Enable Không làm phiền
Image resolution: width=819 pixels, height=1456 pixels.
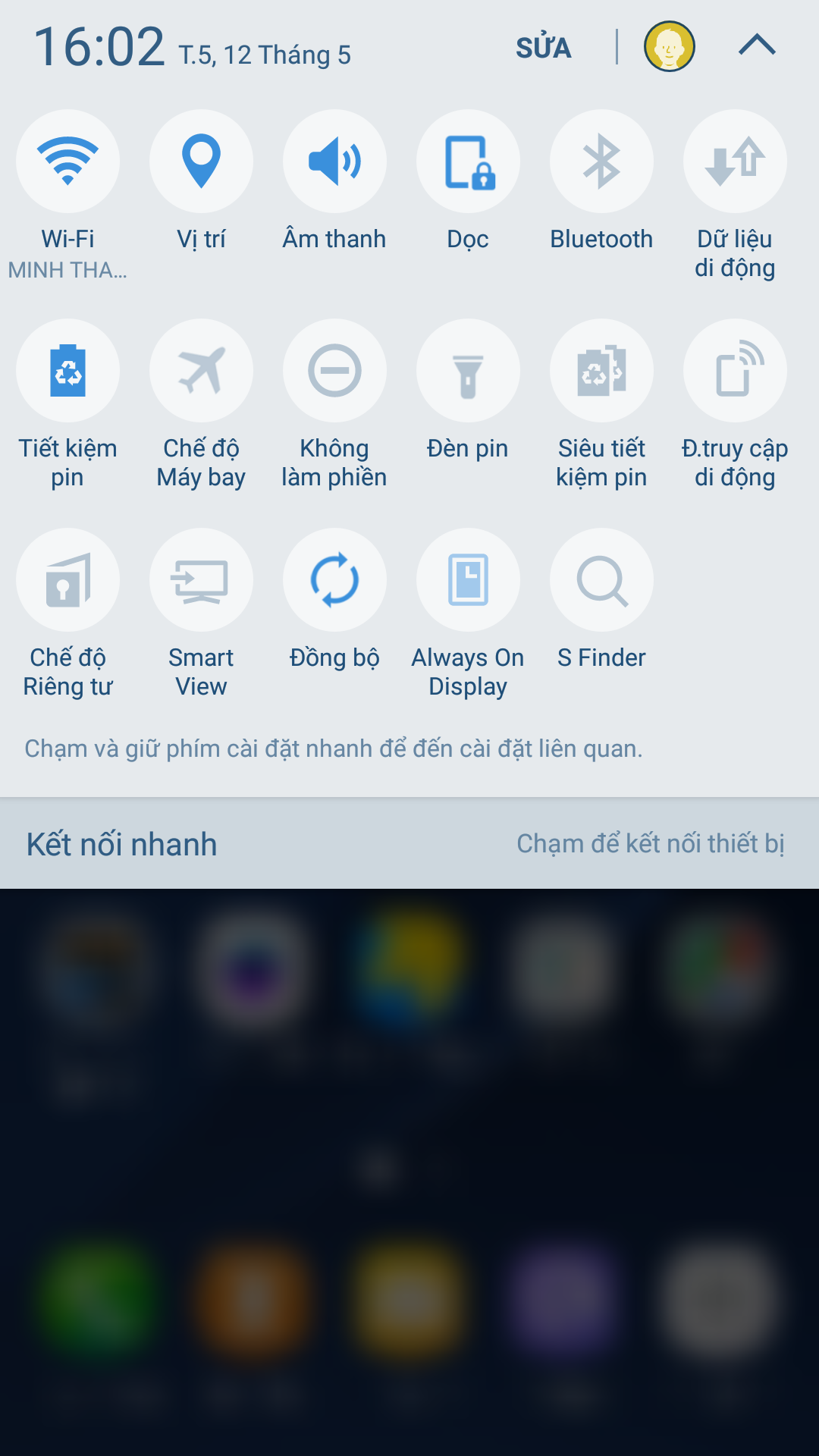(x=334, y=371)
